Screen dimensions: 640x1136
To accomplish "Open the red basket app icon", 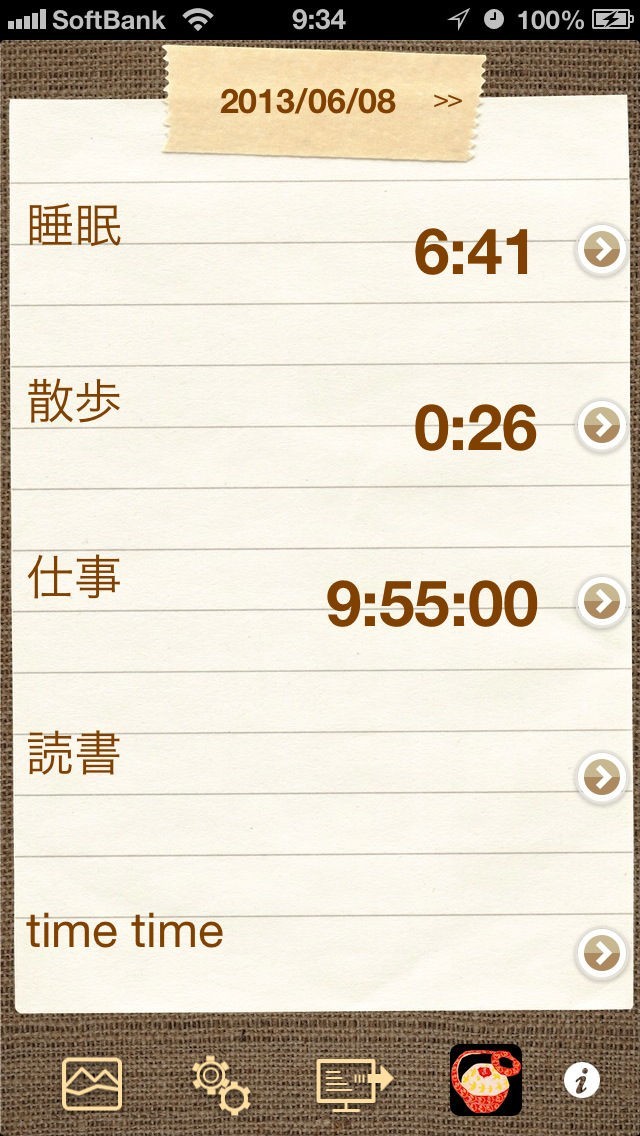I will (486, 1080).
